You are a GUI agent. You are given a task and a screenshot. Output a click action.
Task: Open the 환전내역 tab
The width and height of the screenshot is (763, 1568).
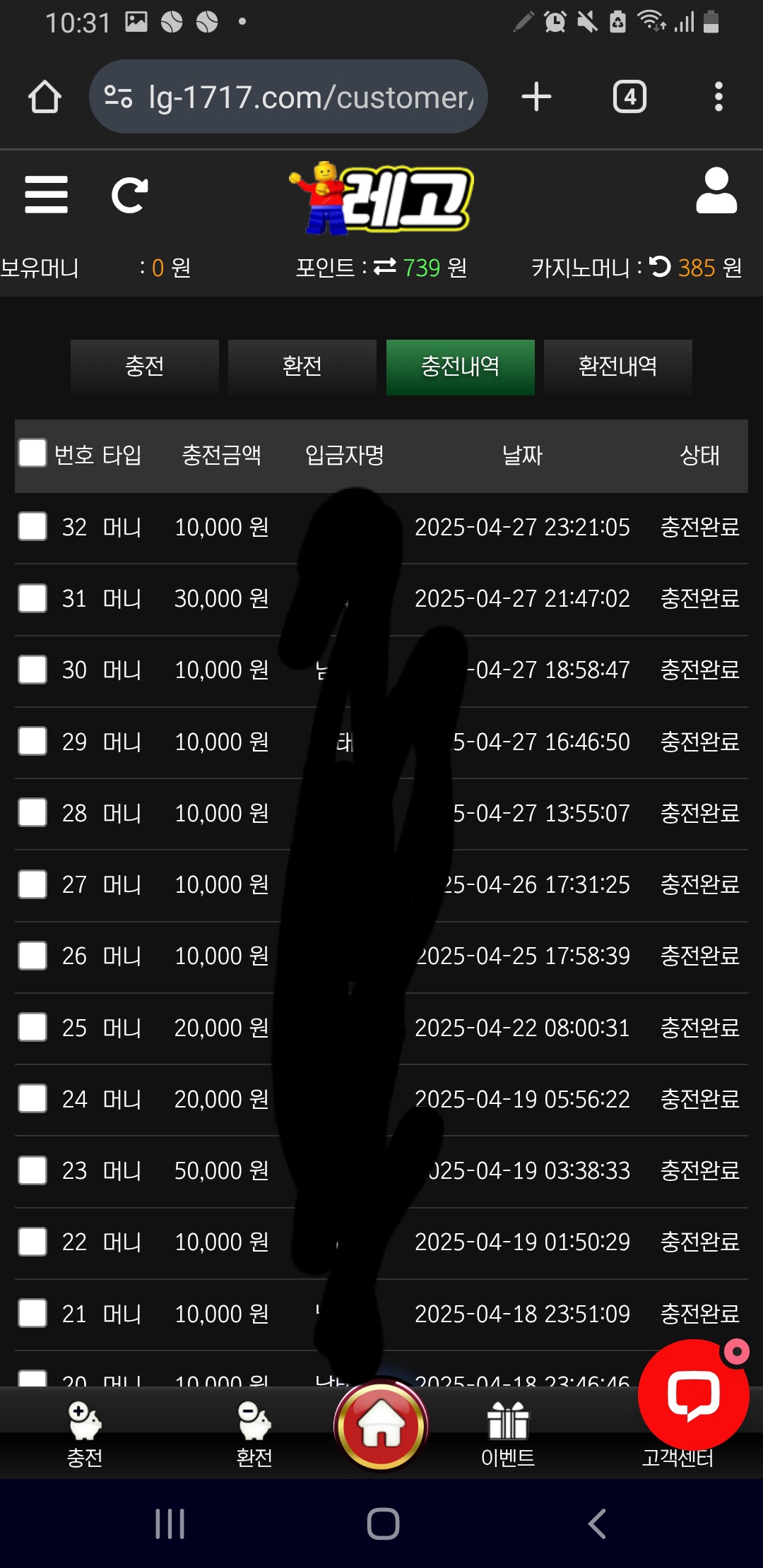618,367
